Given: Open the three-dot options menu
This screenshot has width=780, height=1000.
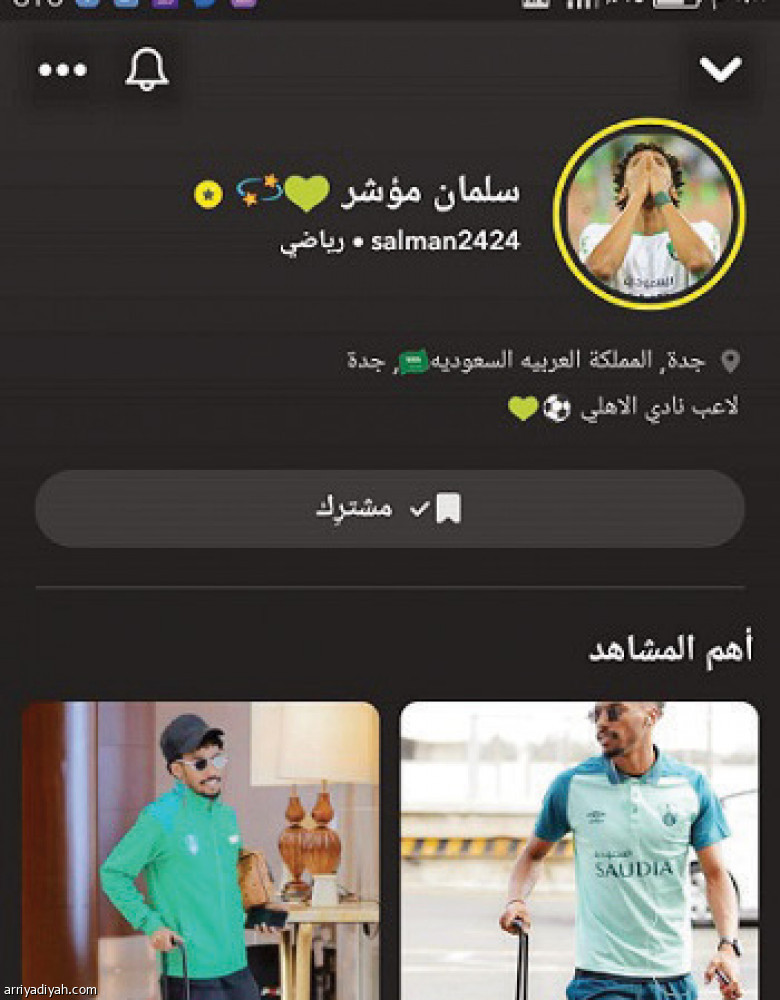Looking at the screenshot, I should 64,70.
